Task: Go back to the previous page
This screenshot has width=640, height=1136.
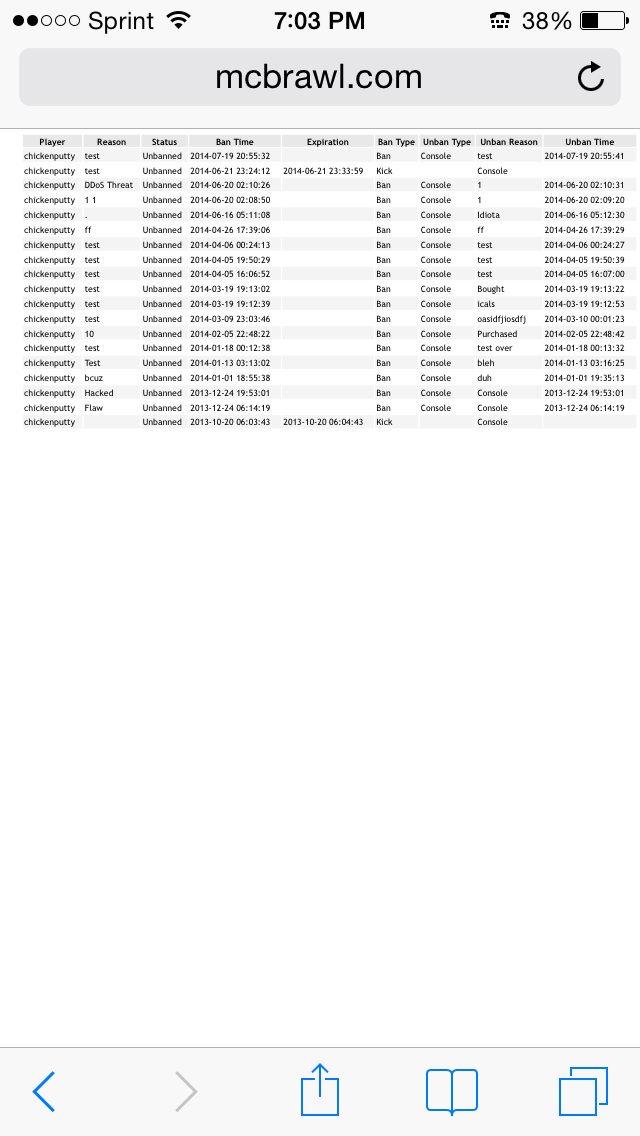Action: (44, 1091)
